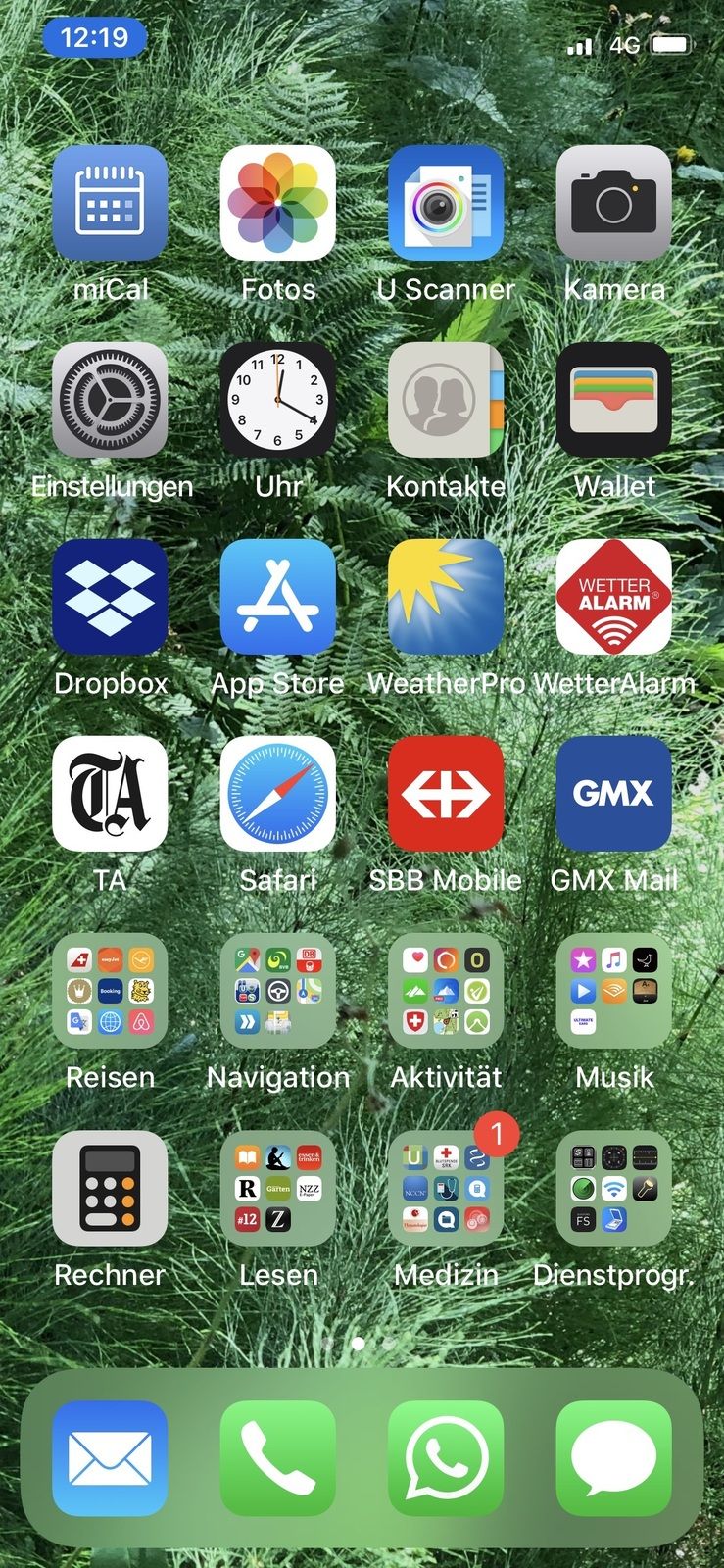Launch the Fotos app
The image size is (724, 1568).
tap(278, 203)
